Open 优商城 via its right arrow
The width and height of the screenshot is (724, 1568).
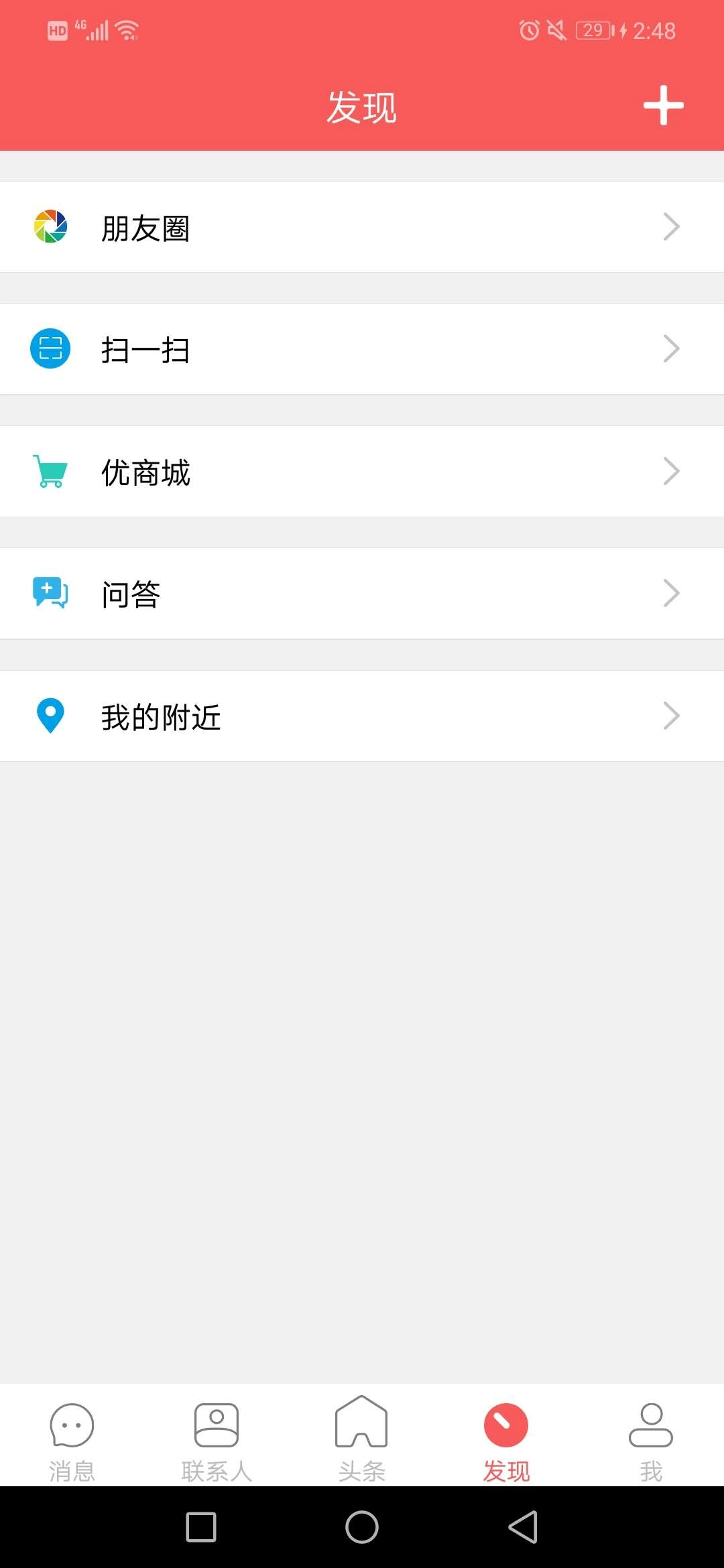coord(672,471)
